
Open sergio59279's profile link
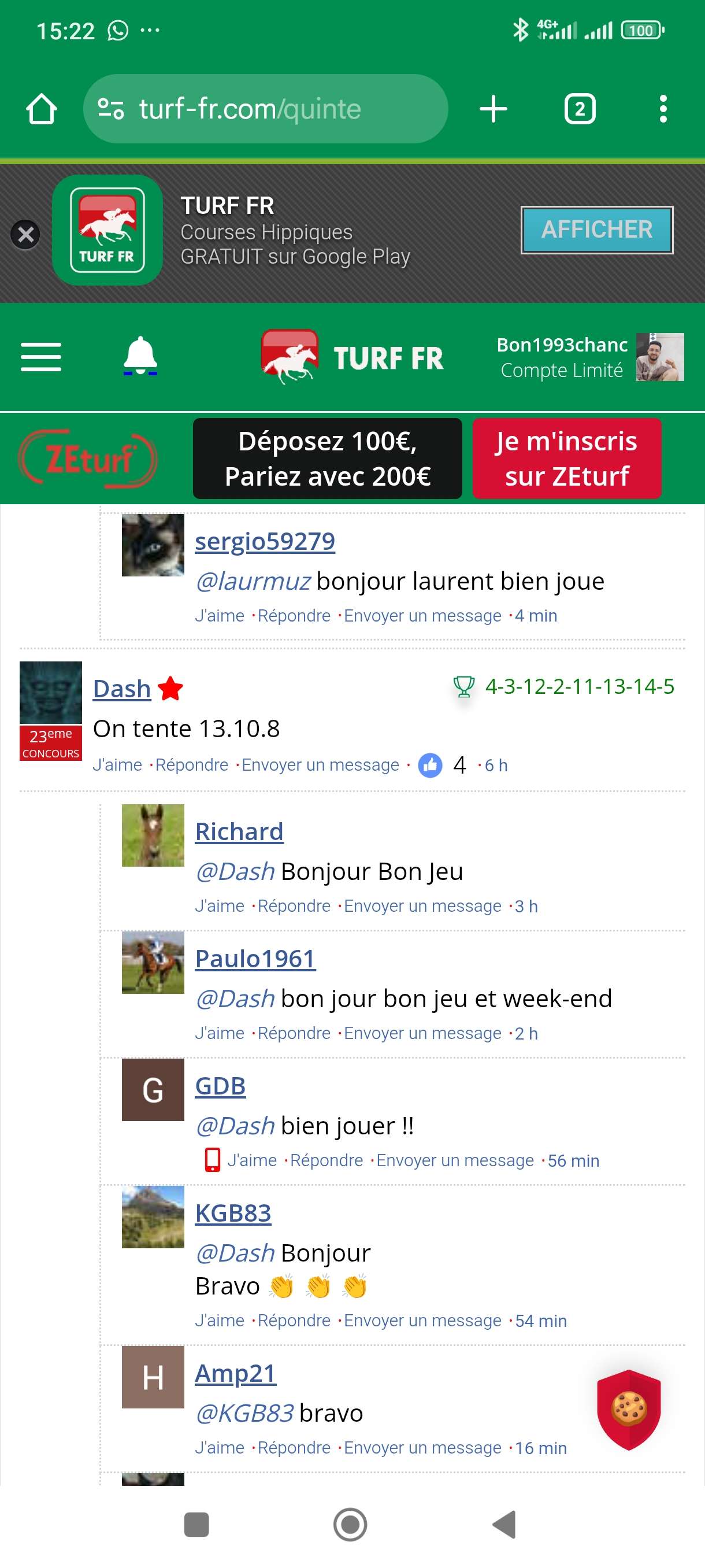point(265,541)
